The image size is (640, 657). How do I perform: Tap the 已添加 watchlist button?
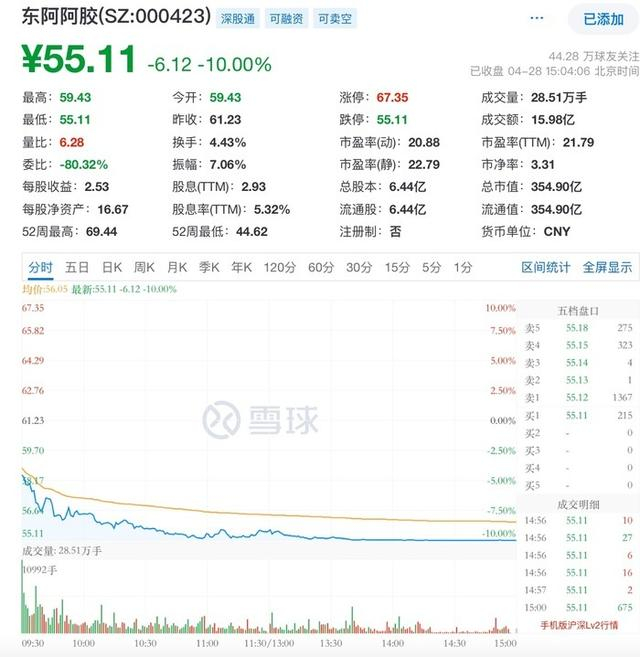point(603,18)
